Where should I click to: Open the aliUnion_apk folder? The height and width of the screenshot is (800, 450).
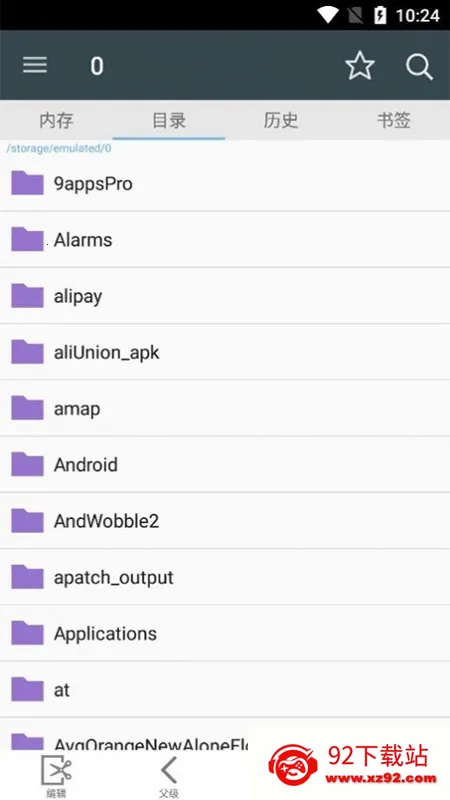point(225,352)
